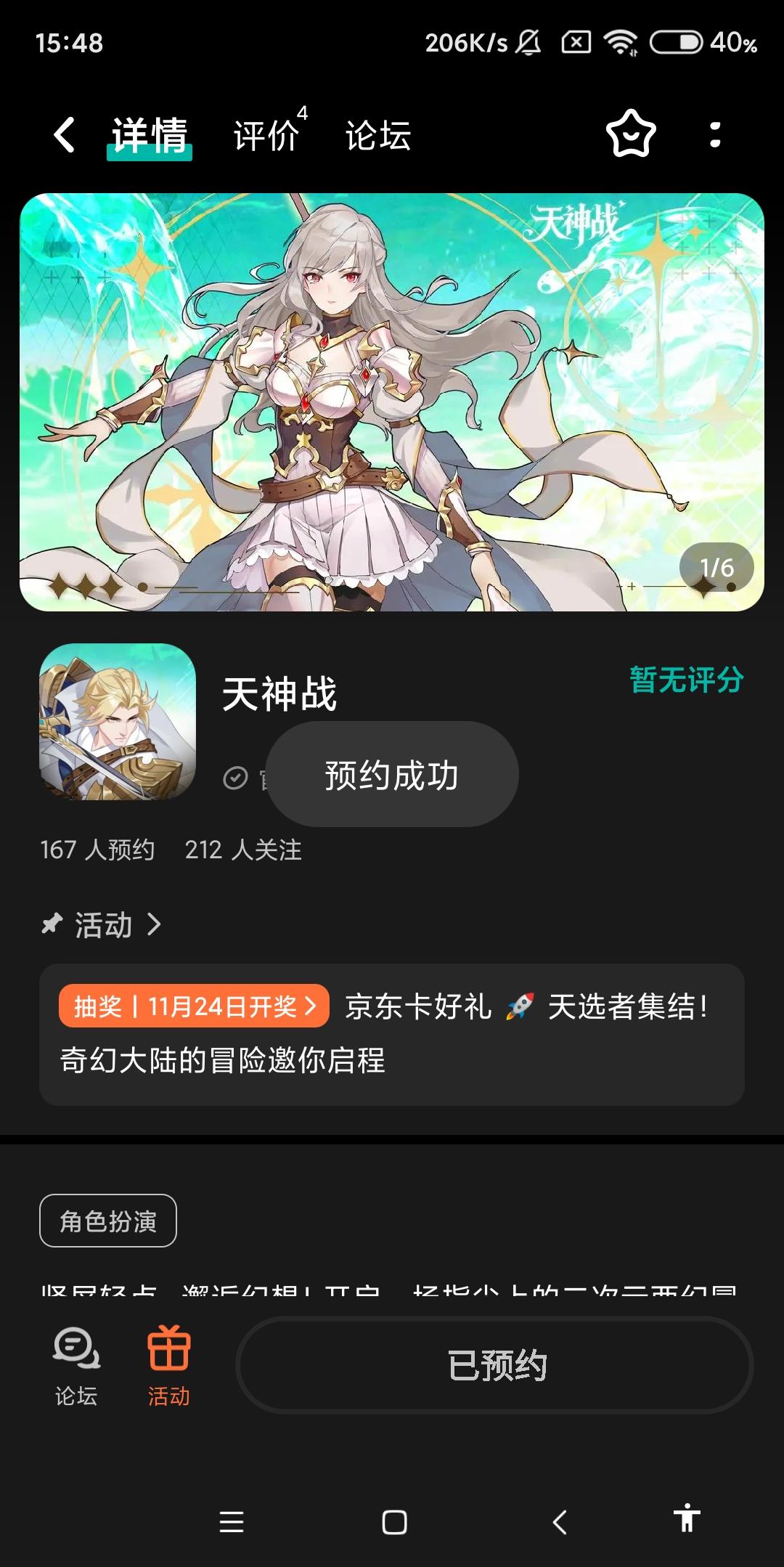Switch to the 论坛 tab
This screenshot has width=784, height=1567.
point(377,136)
